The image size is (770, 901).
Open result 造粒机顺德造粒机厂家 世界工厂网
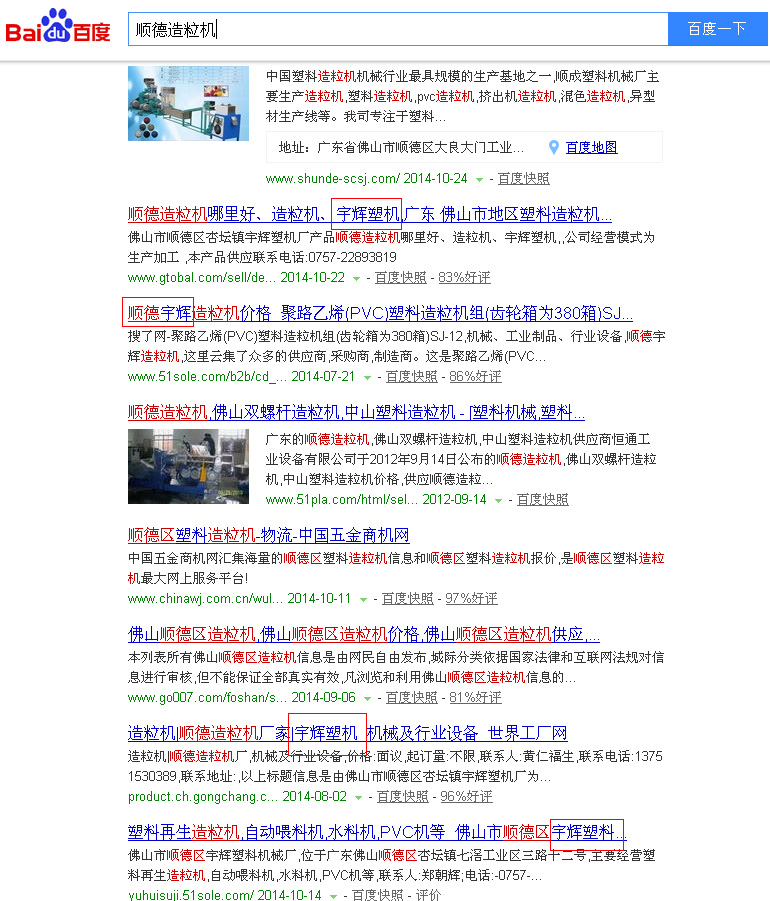347,733
